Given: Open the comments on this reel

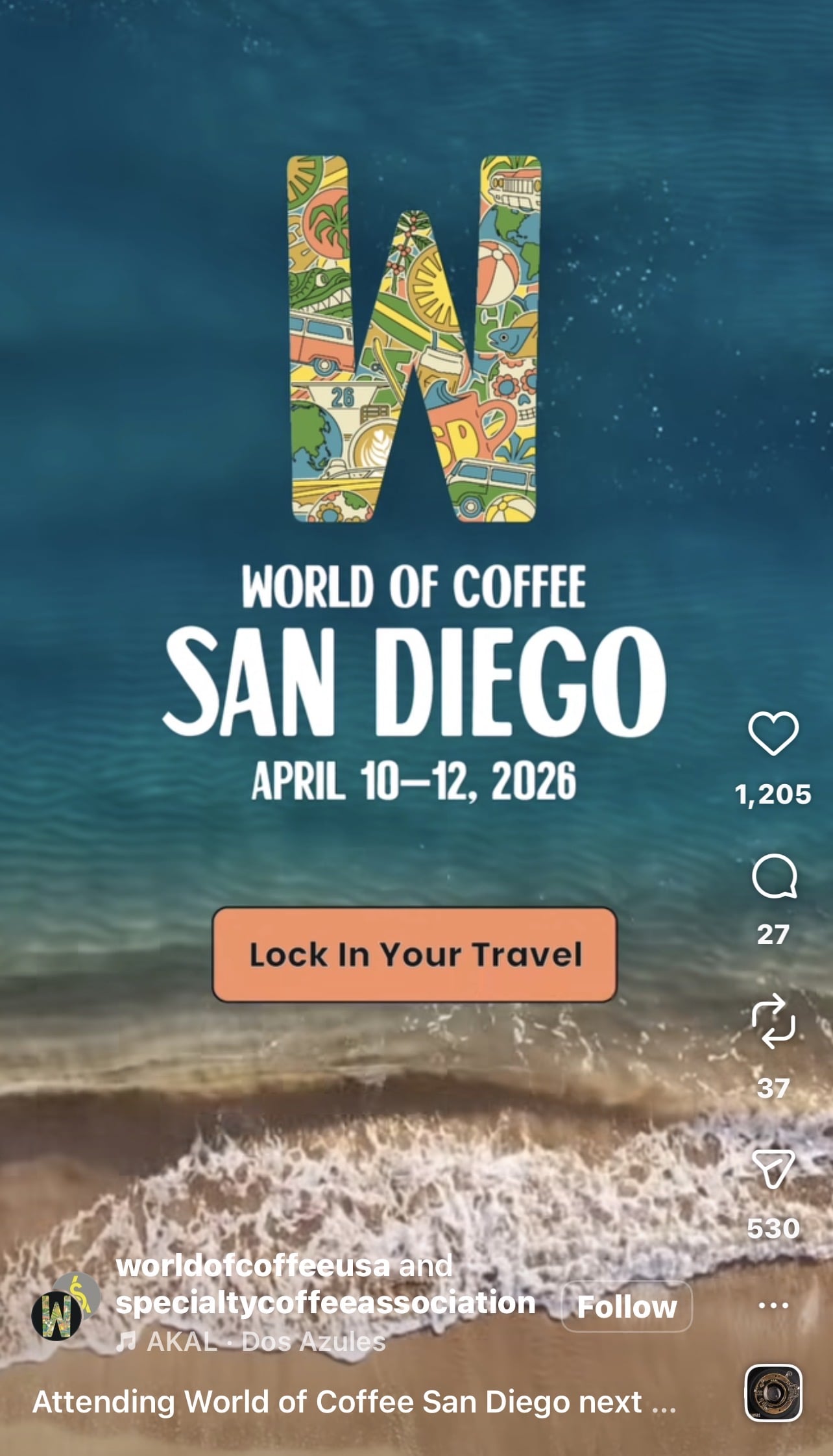Looking at the screenshot, I should [773, 876].
